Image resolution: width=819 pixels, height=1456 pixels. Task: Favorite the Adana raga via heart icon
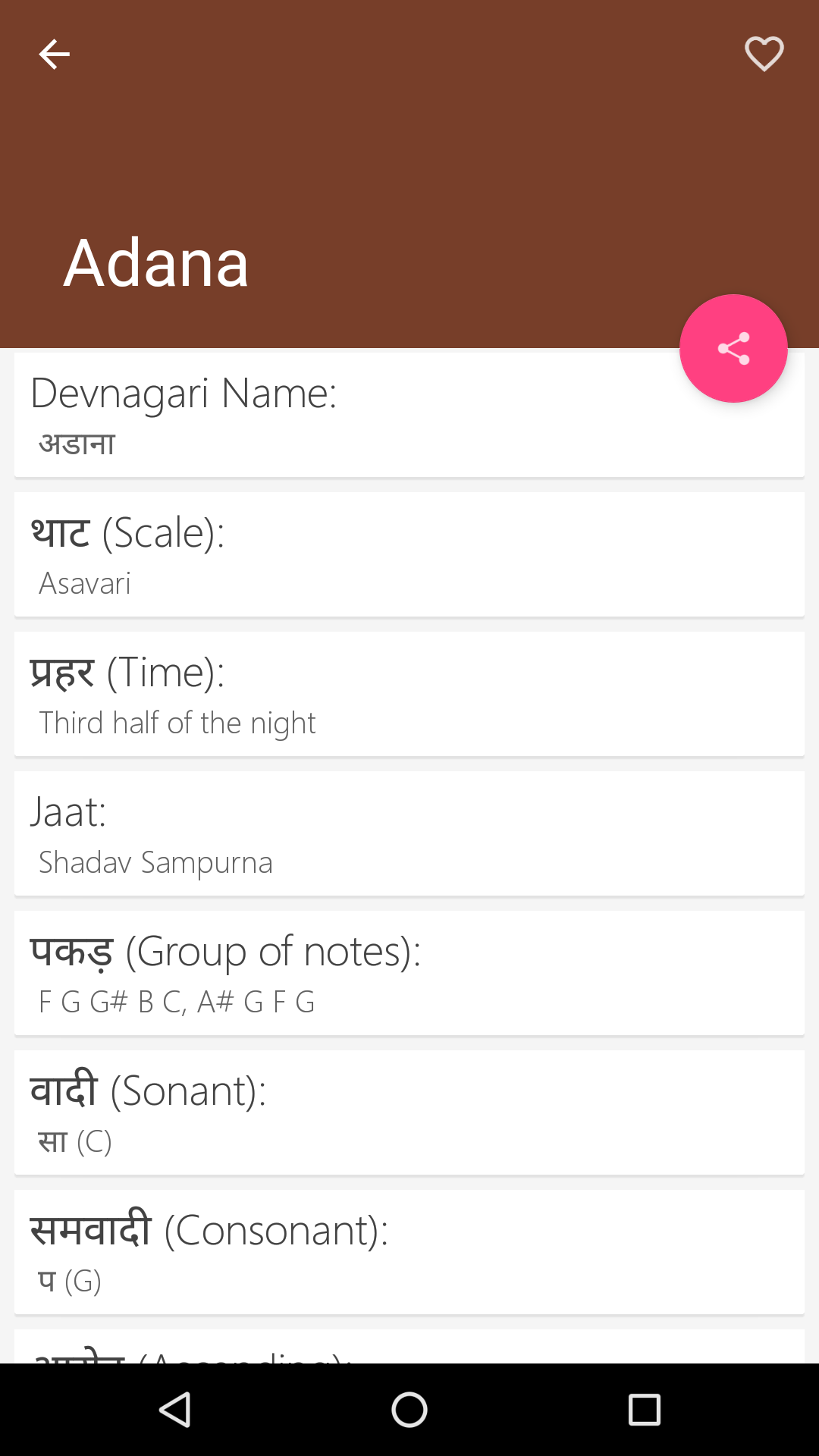click(x=764, y=54)
